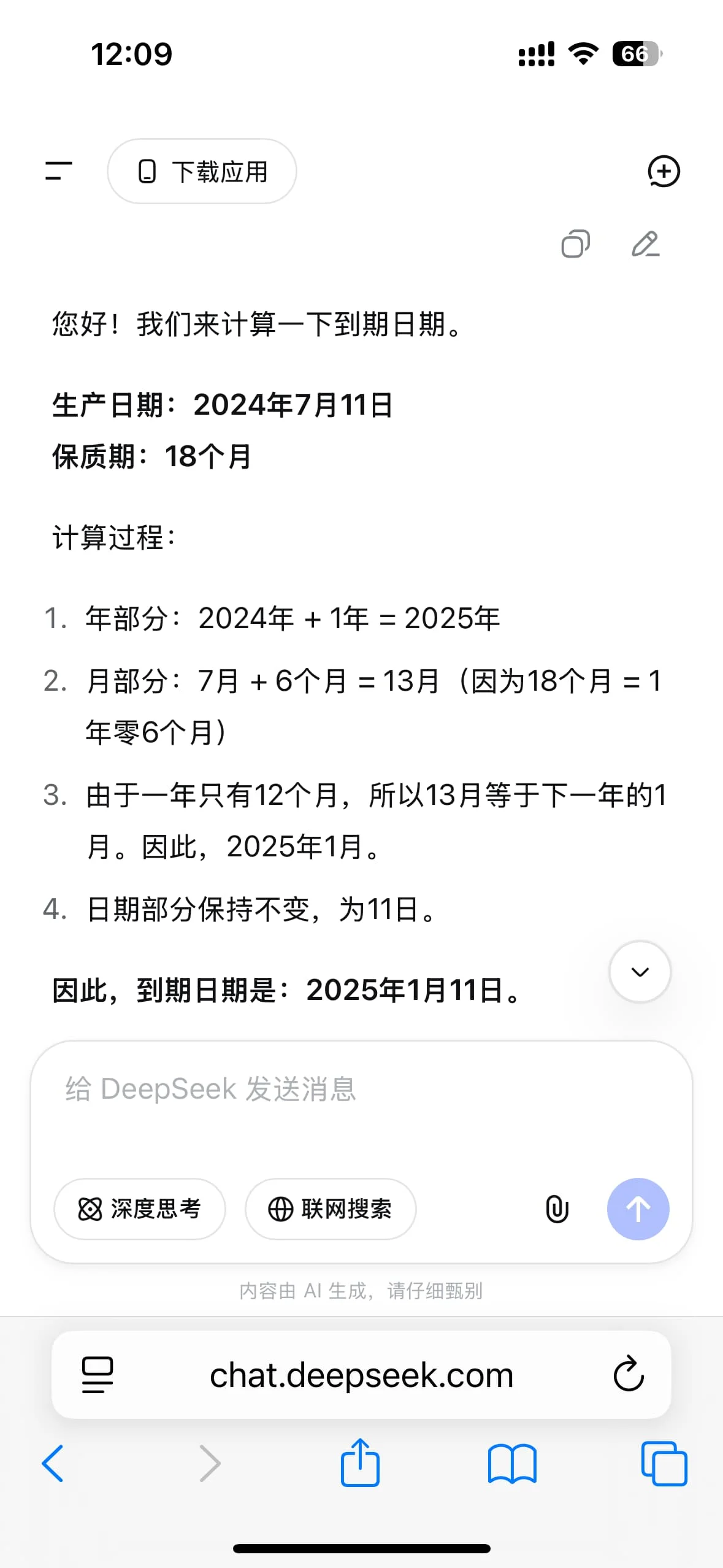Tap the 下载应用 download button
723x1568 pixels.
point(202,171)
